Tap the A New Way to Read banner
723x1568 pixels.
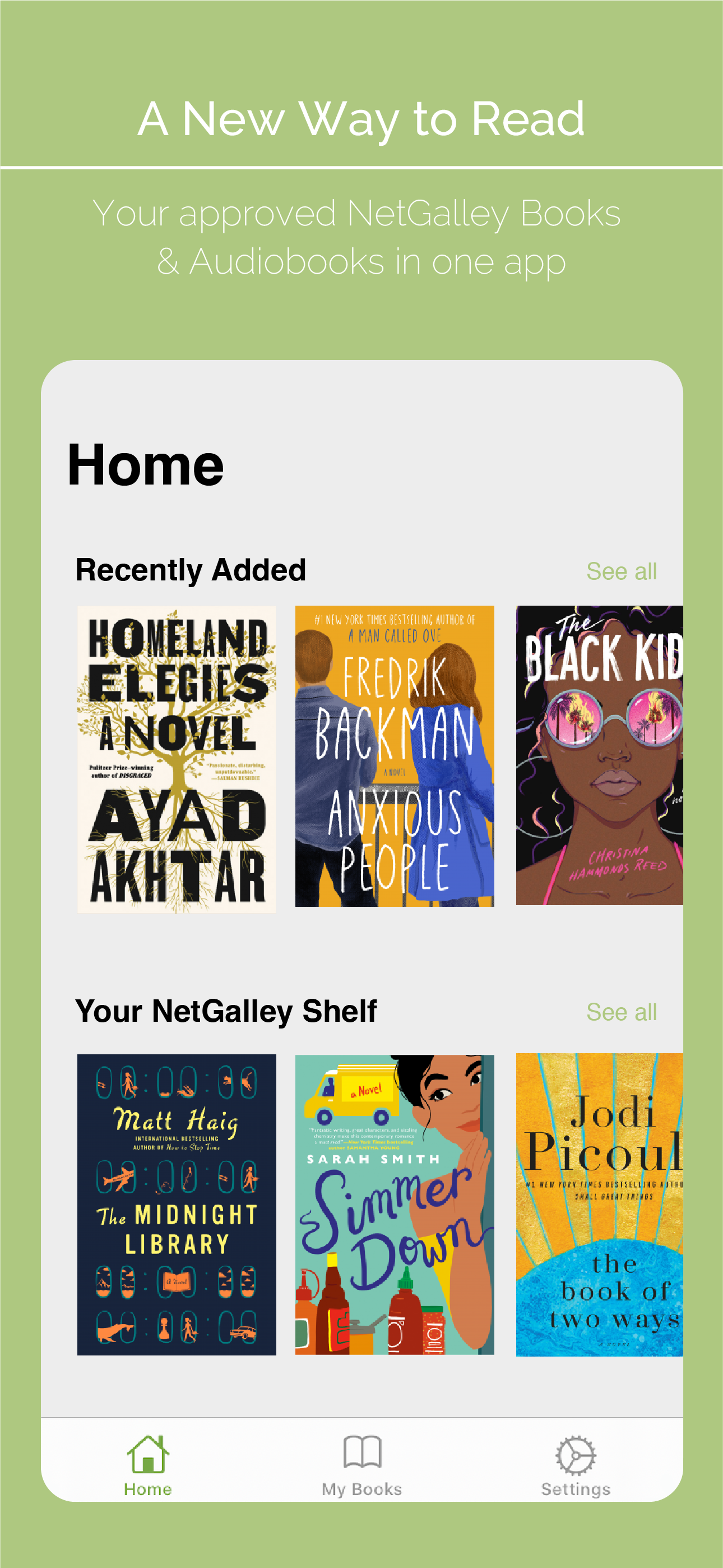click(x=361, y=120)
